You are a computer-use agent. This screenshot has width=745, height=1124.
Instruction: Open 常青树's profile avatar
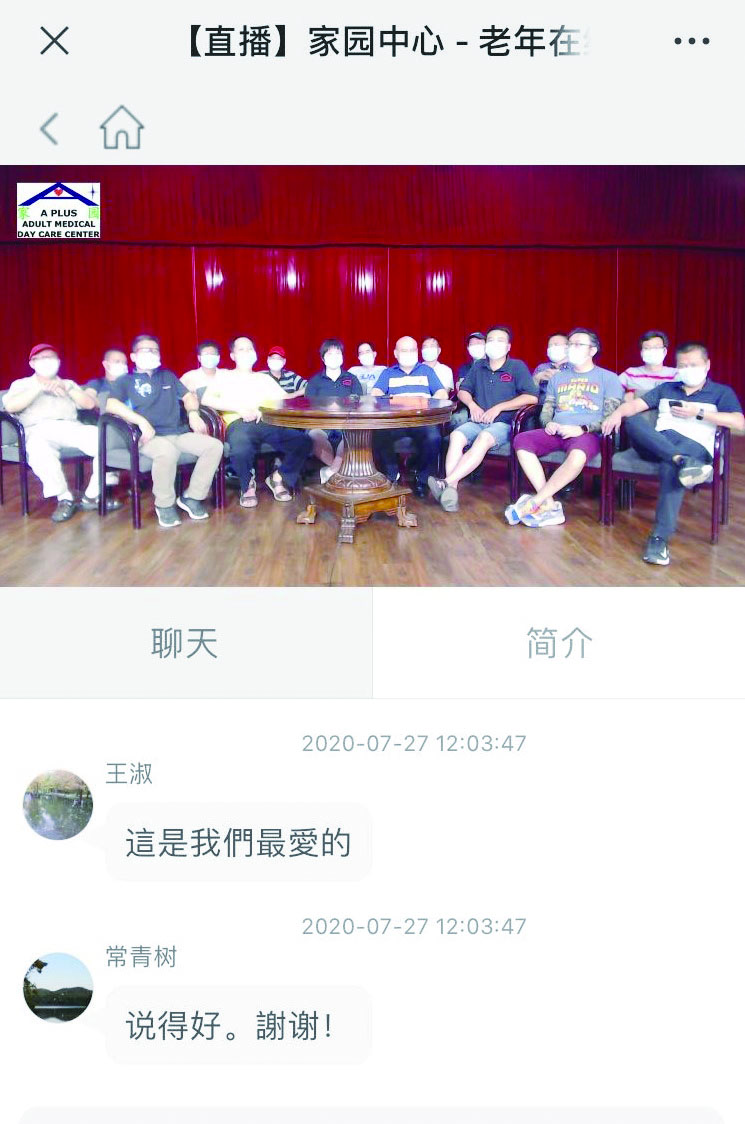58,987
